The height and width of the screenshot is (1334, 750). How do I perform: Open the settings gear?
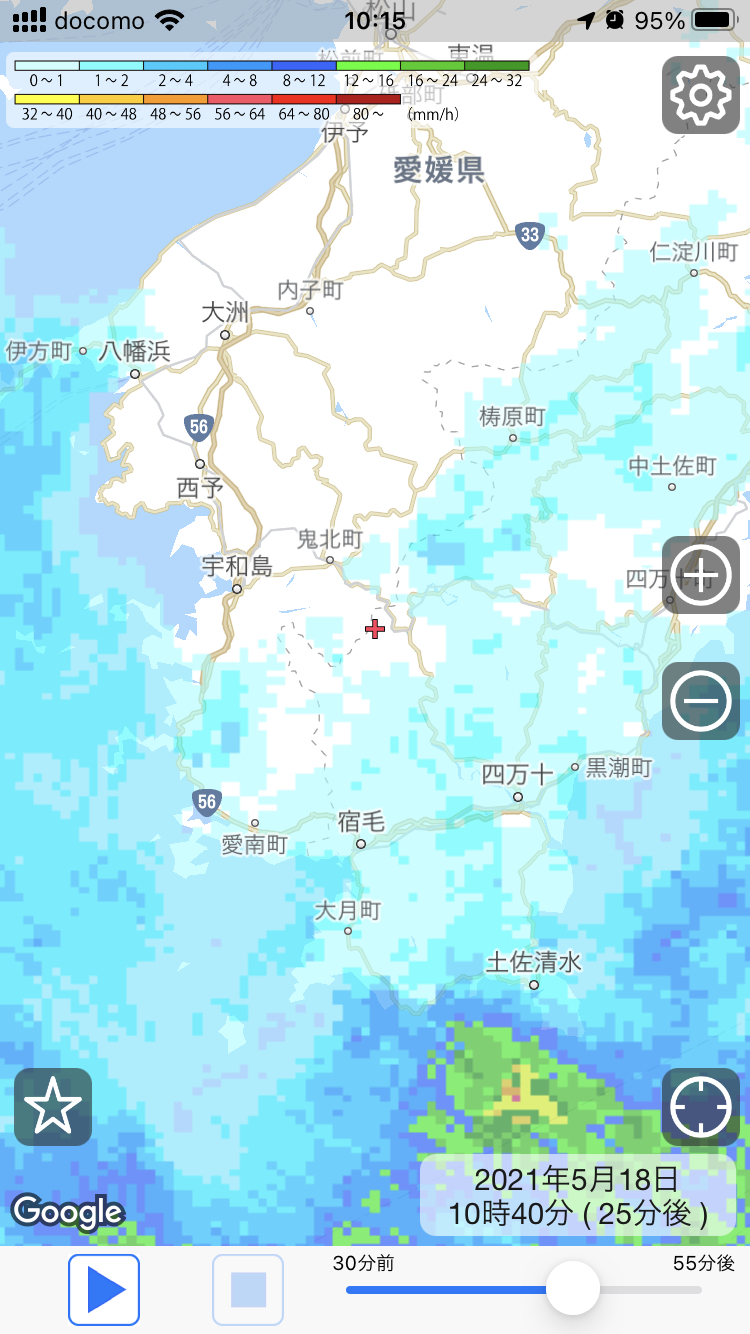point(700,95)
